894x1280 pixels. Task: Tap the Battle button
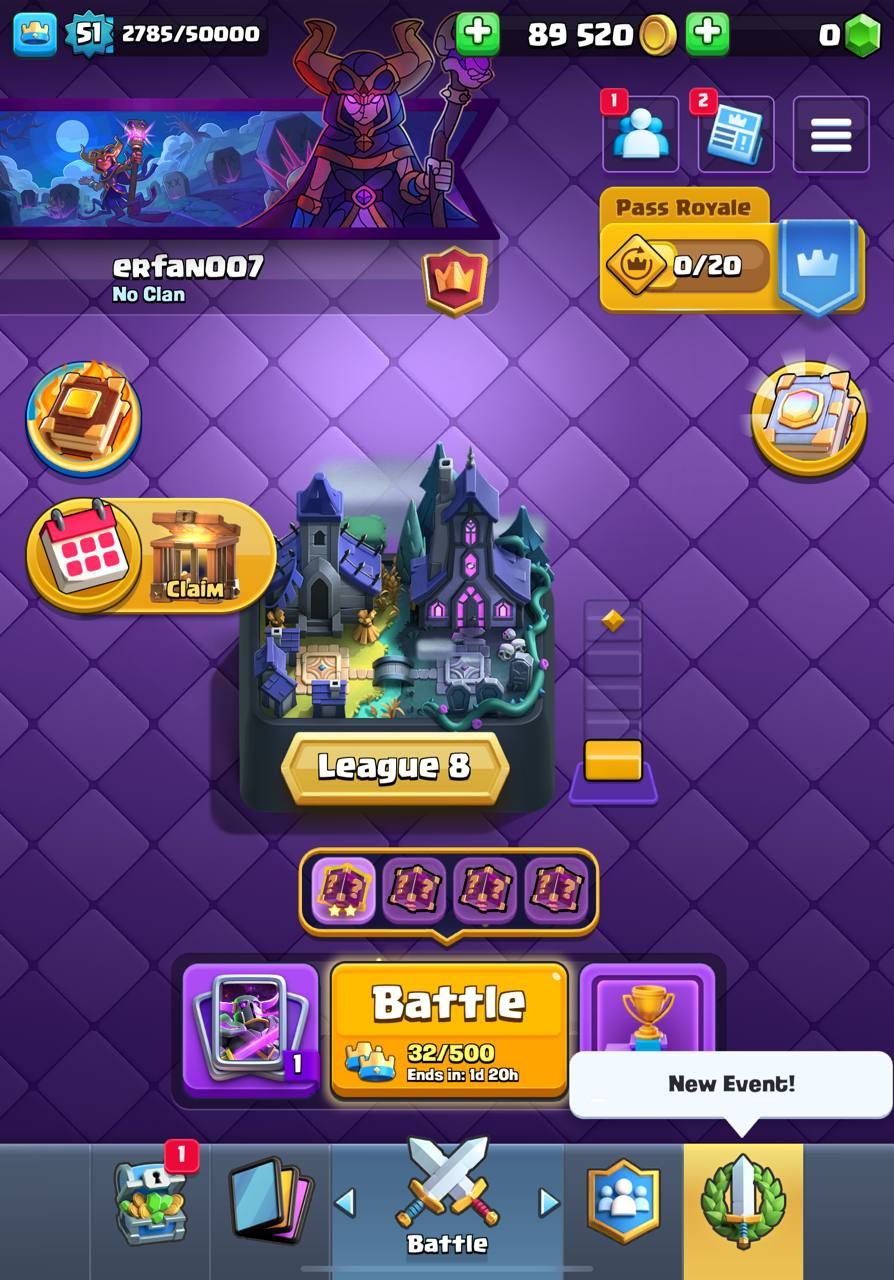(449, 1030)
